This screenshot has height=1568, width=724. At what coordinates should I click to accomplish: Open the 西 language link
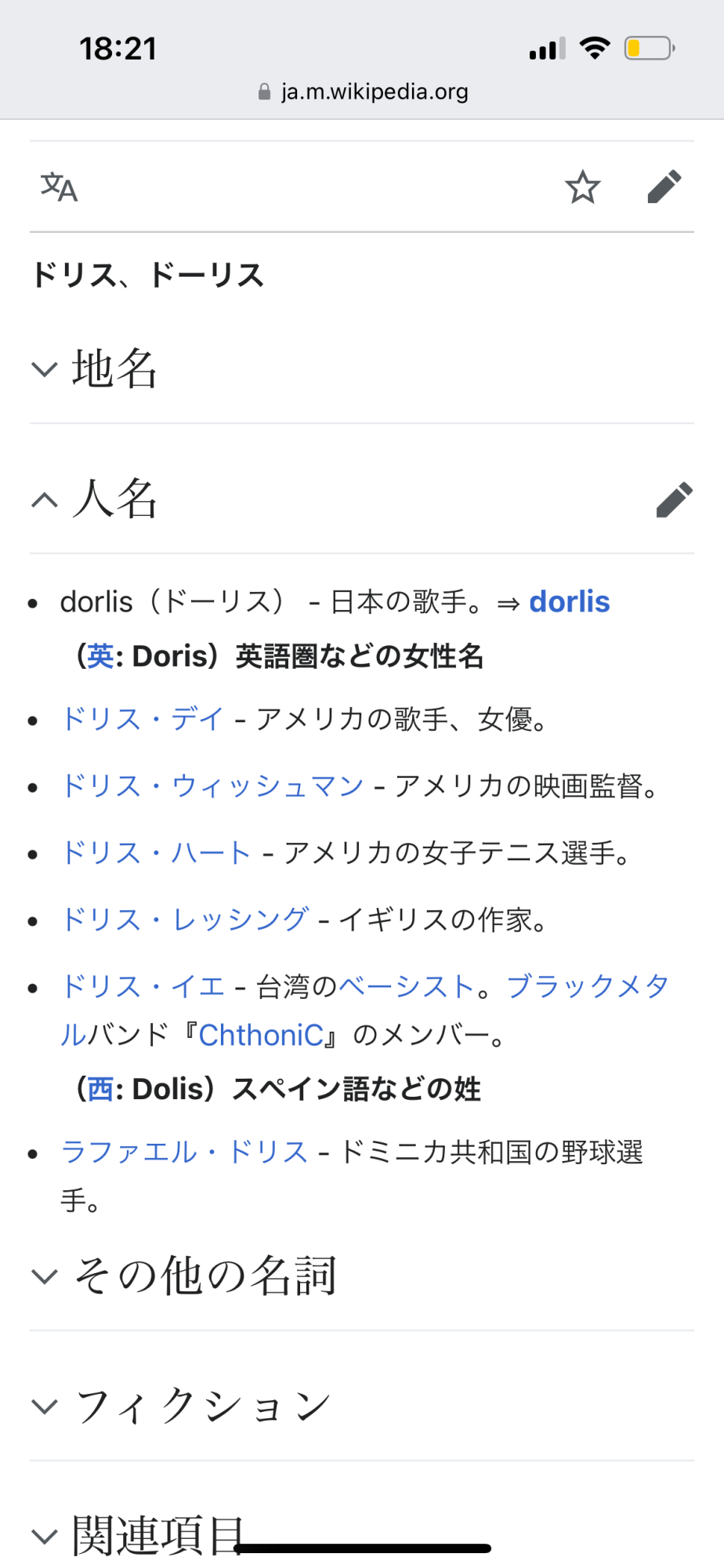(100, 1089)
